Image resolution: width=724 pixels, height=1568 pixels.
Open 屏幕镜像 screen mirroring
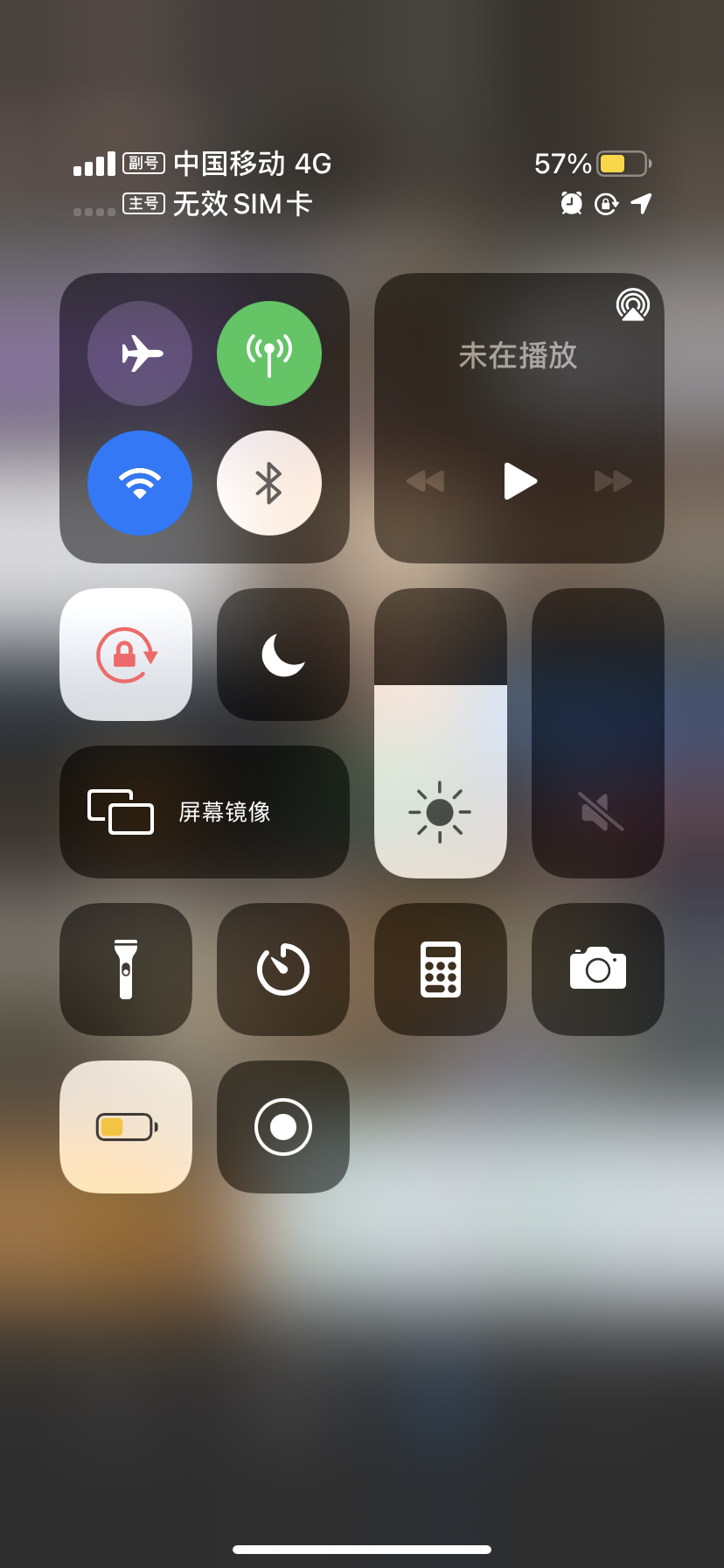(x=205, y=812)
